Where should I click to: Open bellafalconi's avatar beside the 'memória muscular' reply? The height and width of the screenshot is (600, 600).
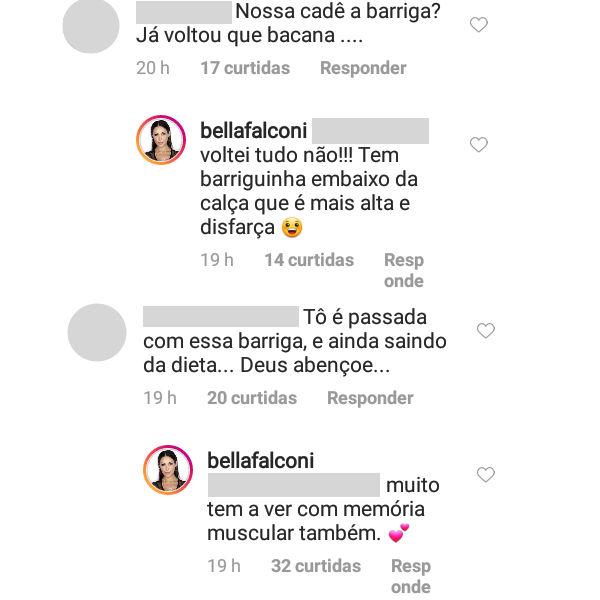168,470
